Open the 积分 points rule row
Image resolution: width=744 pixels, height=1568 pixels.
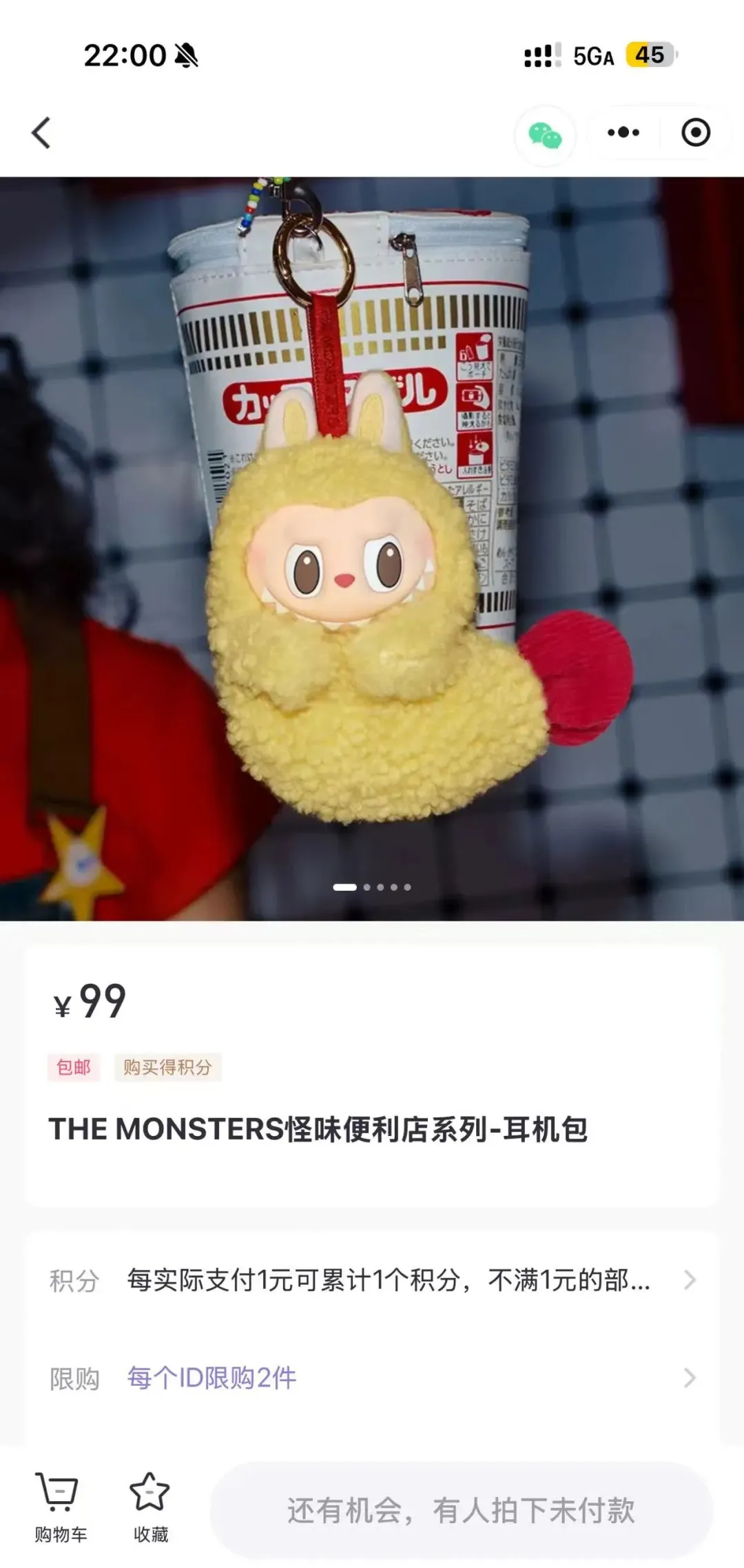tap(372, 1281)
